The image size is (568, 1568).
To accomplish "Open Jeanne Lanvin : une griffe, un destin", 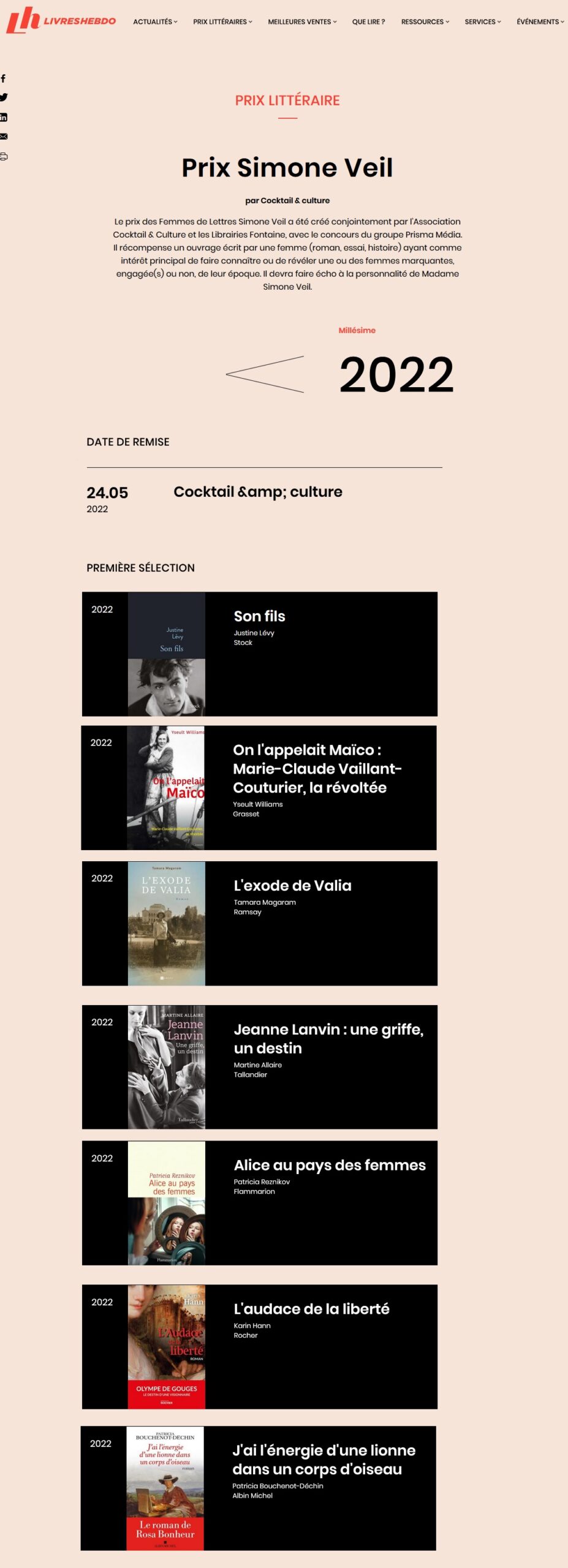I will tap(328, 1038).
